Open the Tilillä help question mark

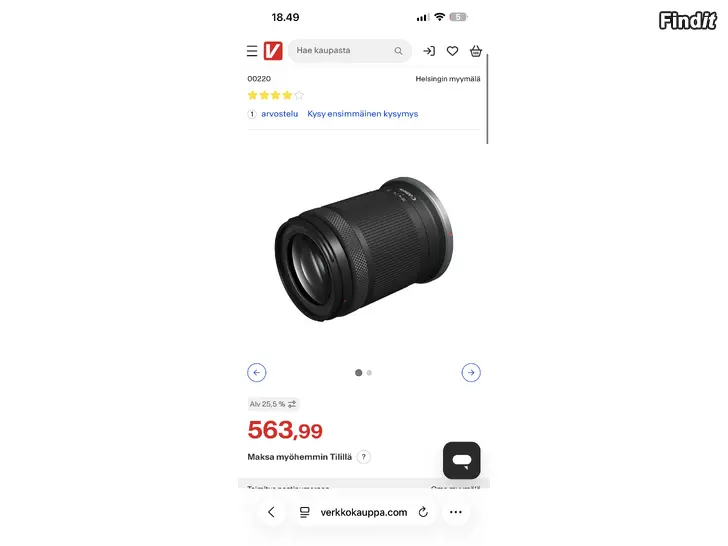(364, 457)
